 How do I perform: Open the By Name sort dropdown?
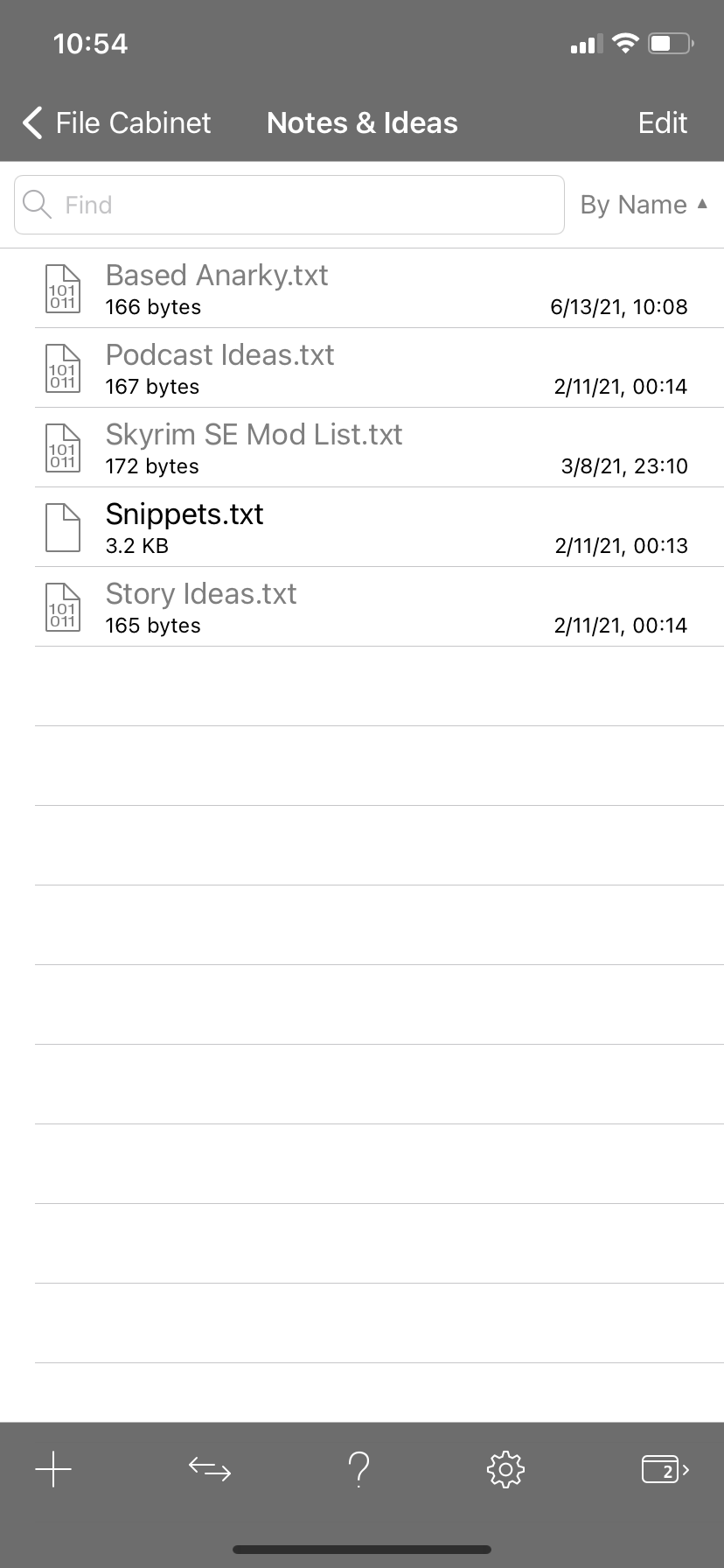click(644, 205)
